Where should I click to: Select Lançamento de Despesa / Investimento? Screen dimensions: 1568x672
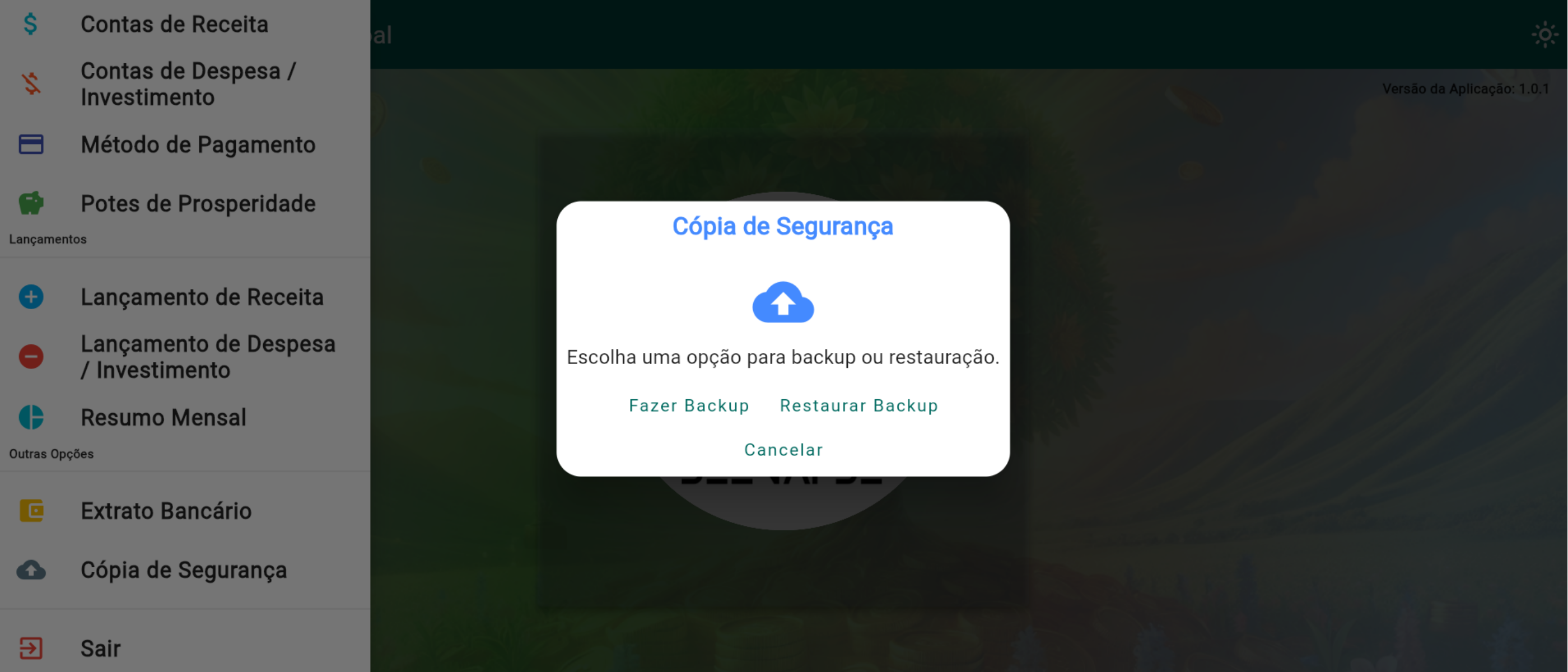(207, 357)
